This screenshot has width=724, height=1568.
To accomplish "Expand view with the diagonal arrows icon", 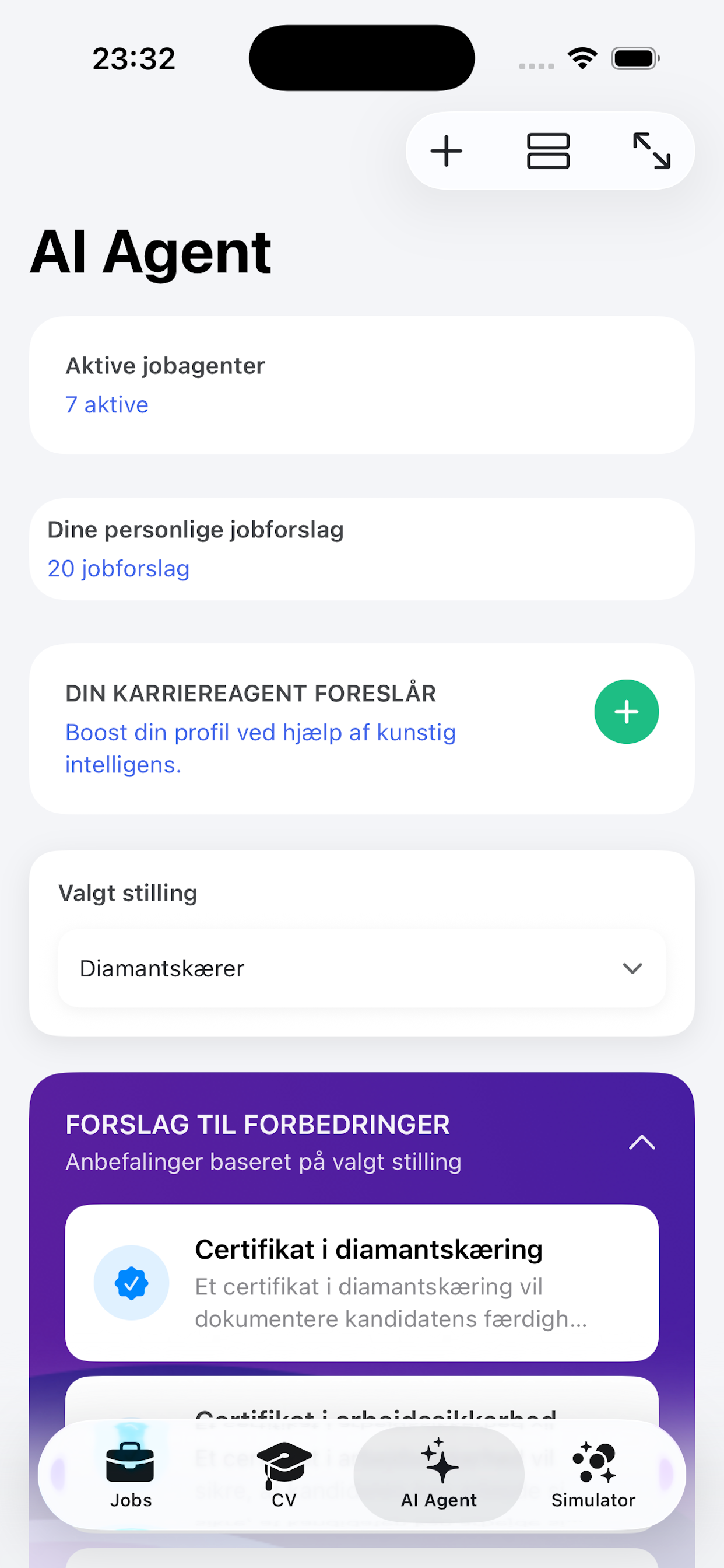I will (651, 151).
